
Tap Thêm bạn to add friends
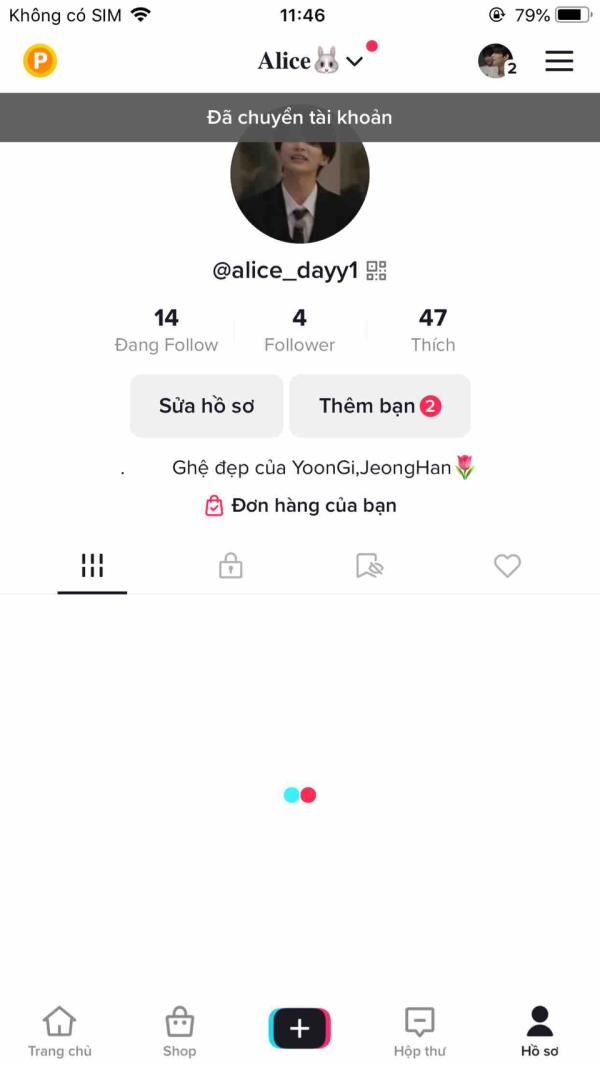pos(379,406)
